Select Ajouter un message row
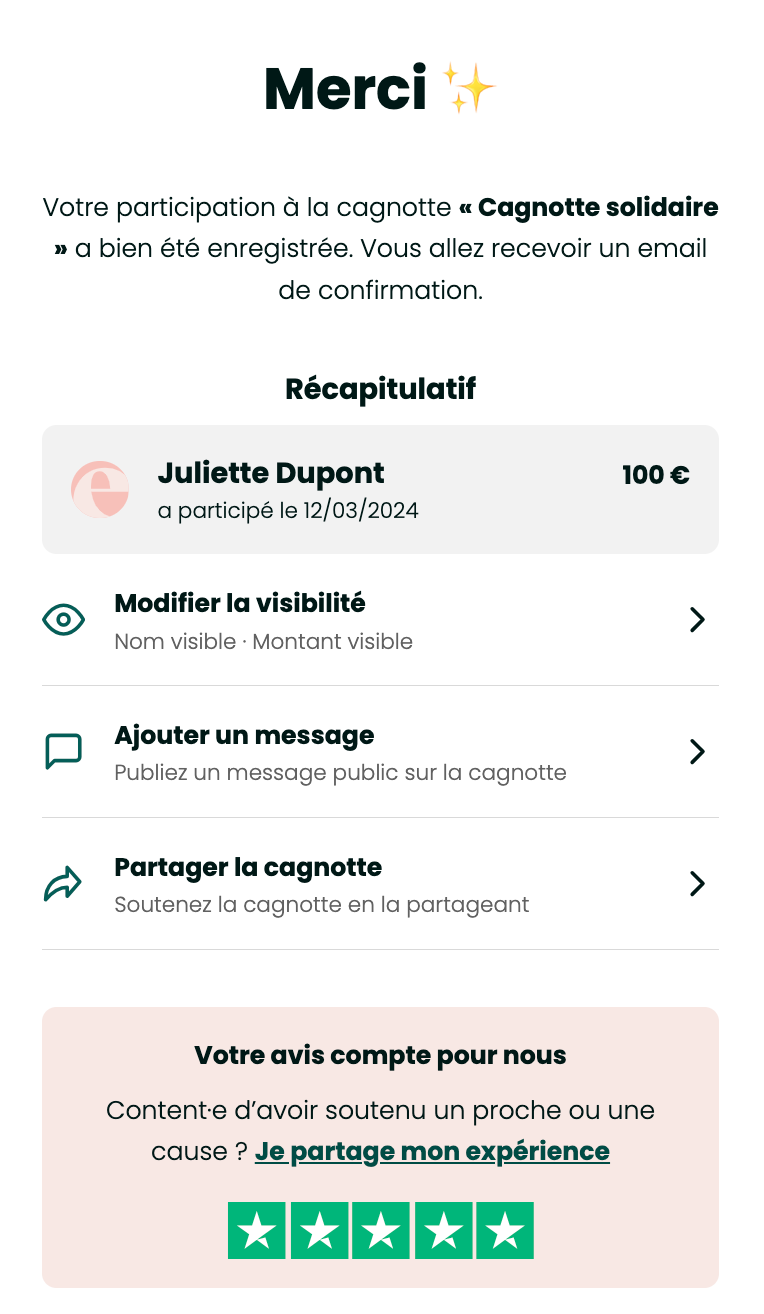This screenshot has height=1314, width=764. click(x=380, y=752)
